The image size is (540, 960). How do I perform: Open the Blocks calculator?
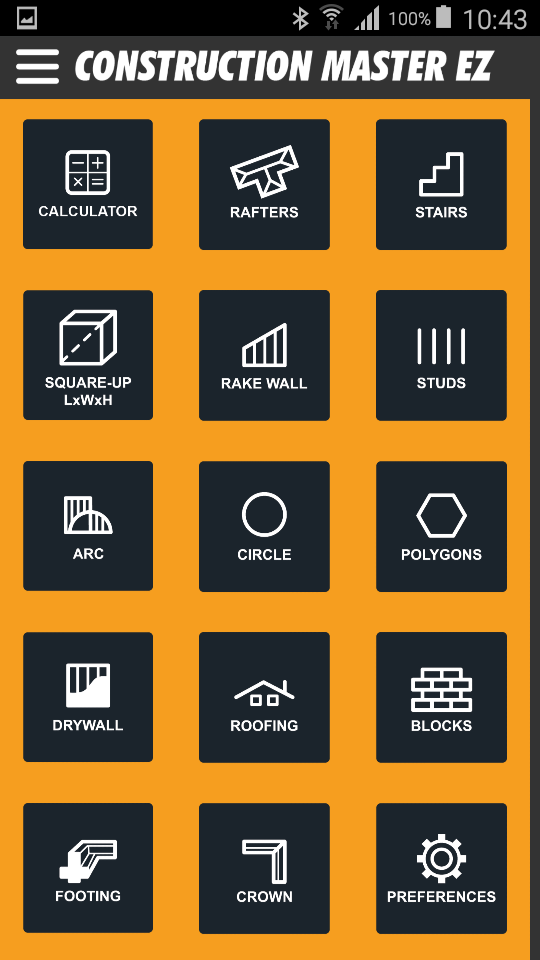pos(441,697)
